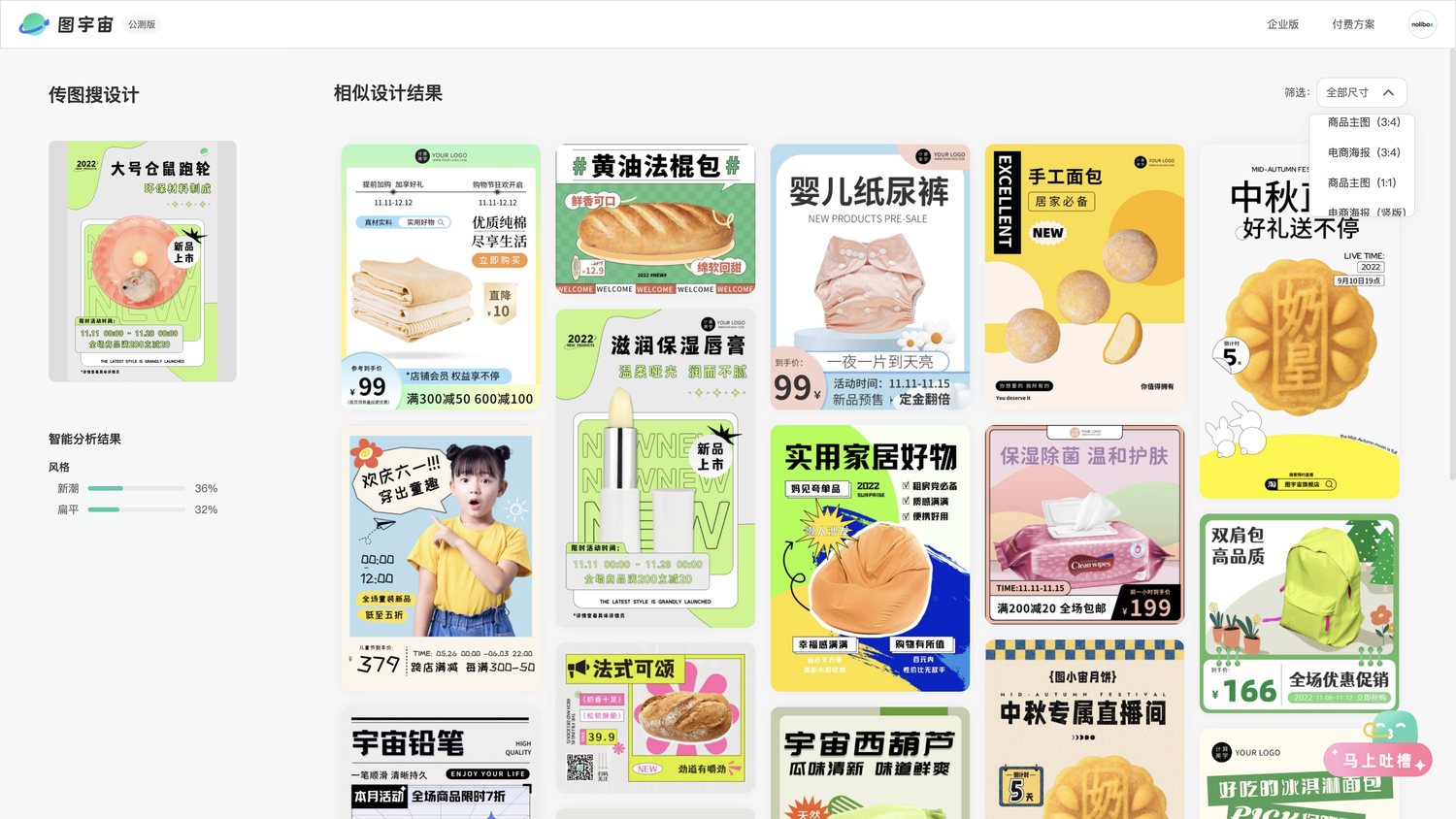Open the 保湿除菌 wet wipes design
The height and width of the screenshot is (819, 1456).
point(1084,524)
